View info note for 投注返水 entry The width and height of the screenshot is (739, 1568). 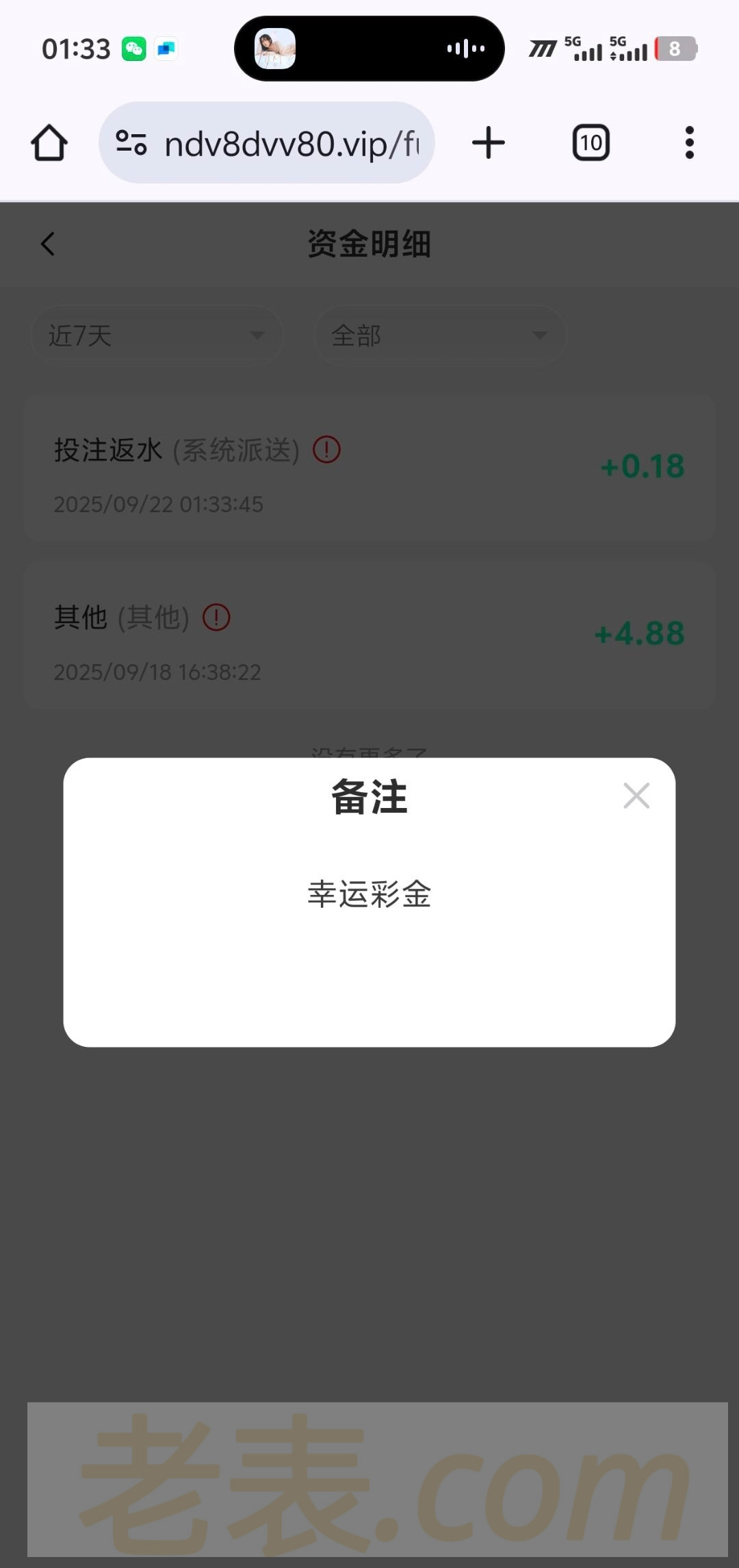click(x=326, y=450)
